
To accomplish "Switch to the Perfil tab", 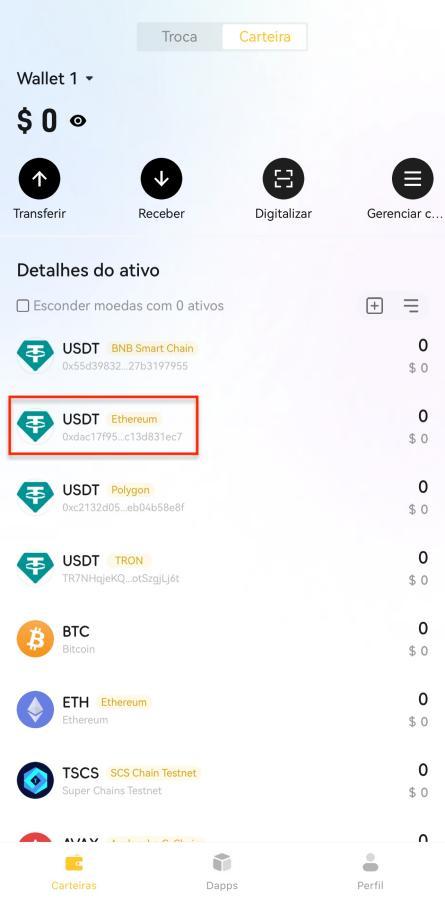I will 371,871.
